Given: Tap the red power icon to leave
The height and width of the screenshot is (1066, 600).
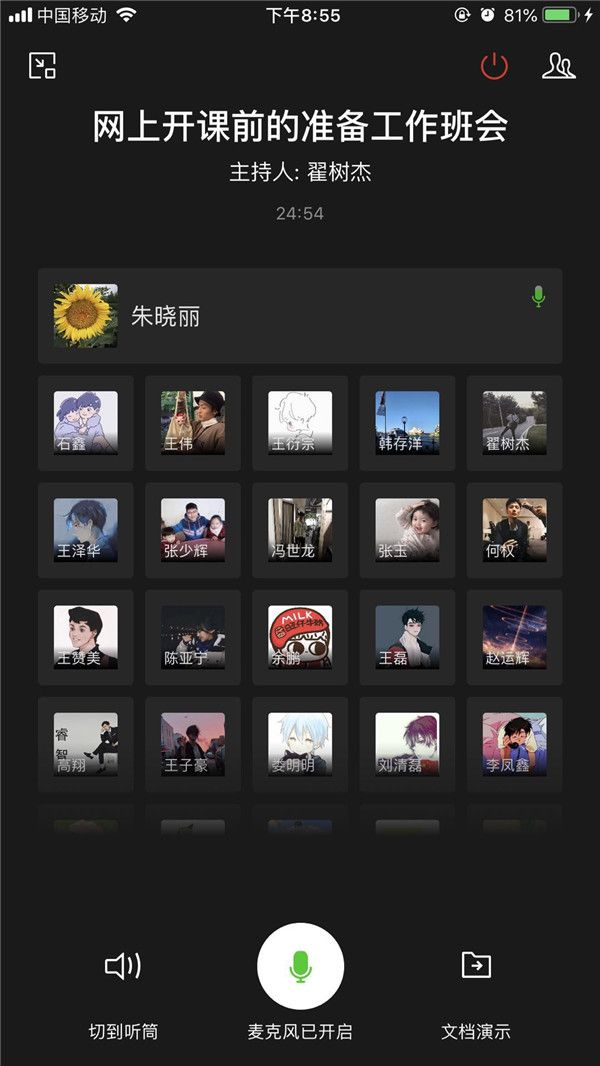Looking at the screenshot, I should (x=495, y=66).
